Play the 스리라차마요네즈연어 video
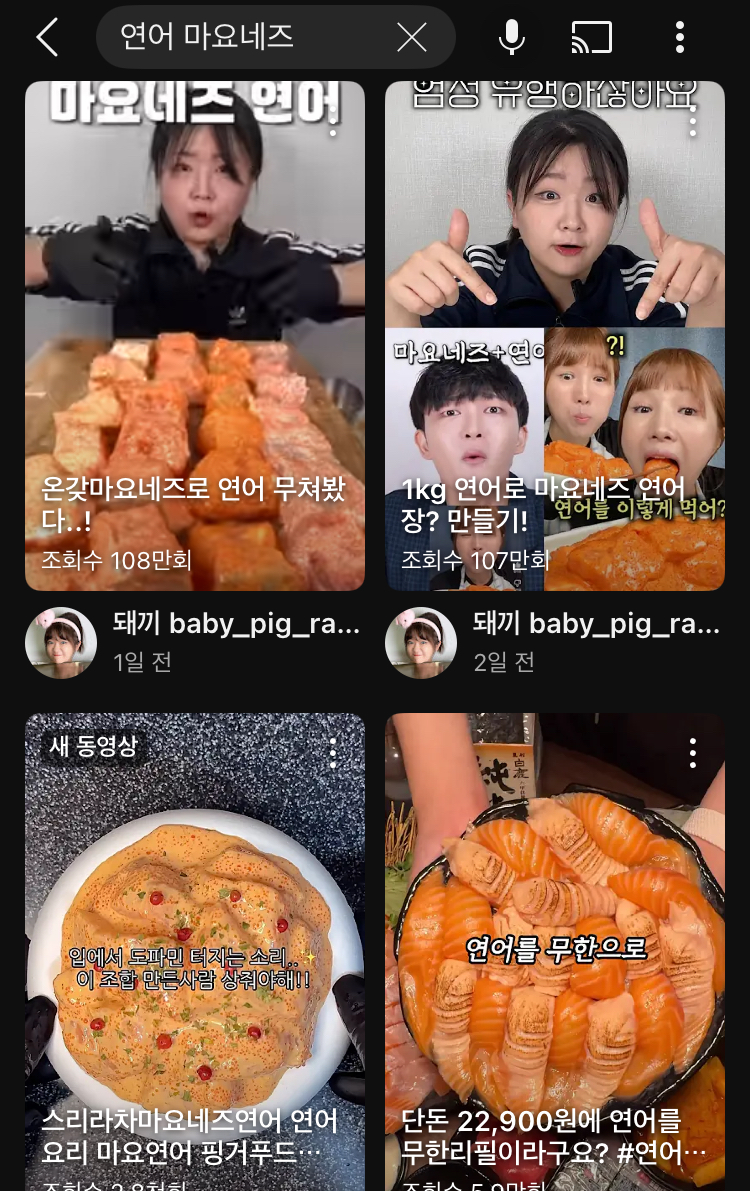750x1191 pixels. pyautogui.click(x=195, y=950)
